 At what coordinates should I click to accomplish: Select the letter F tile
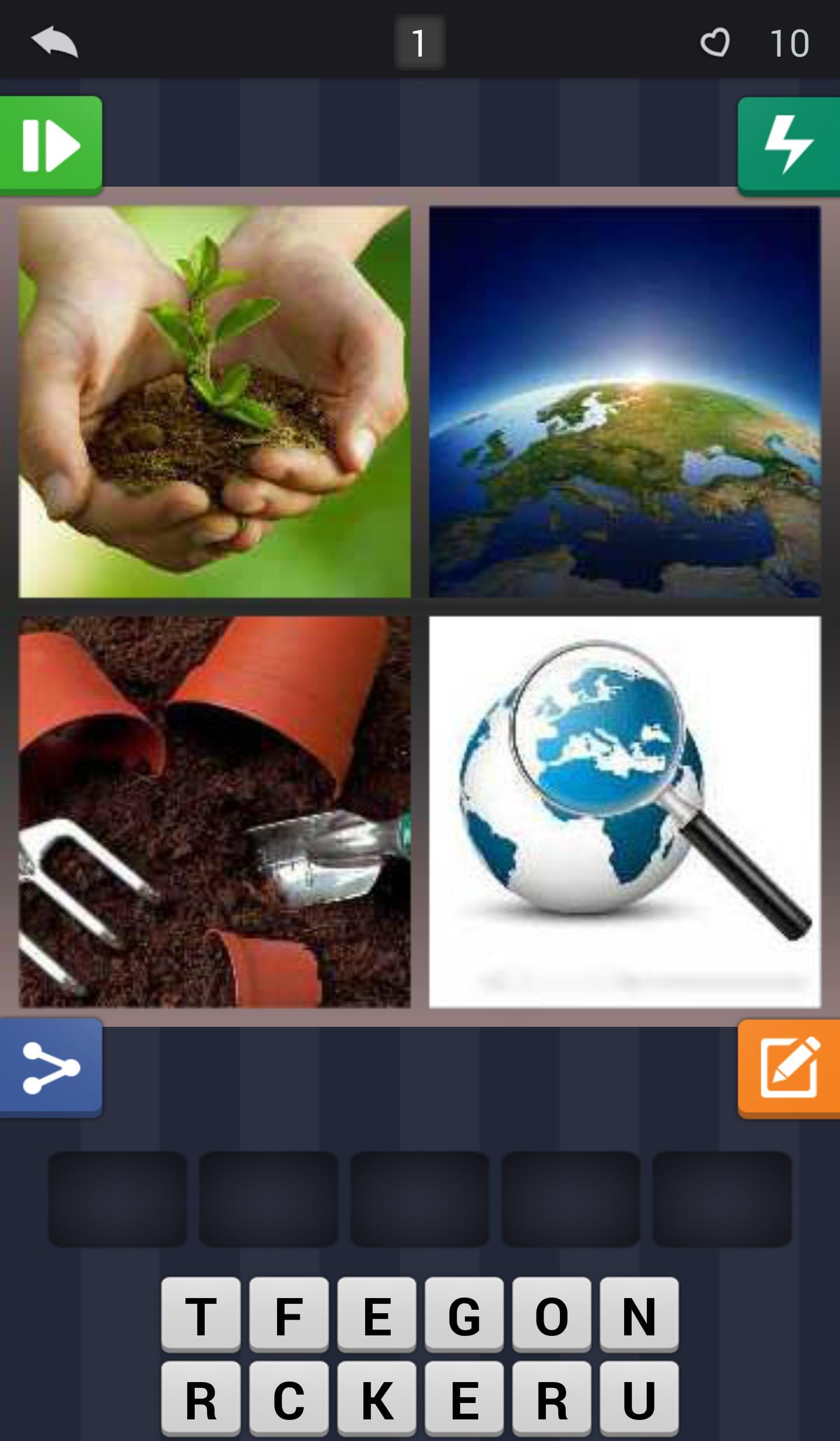289,1314
